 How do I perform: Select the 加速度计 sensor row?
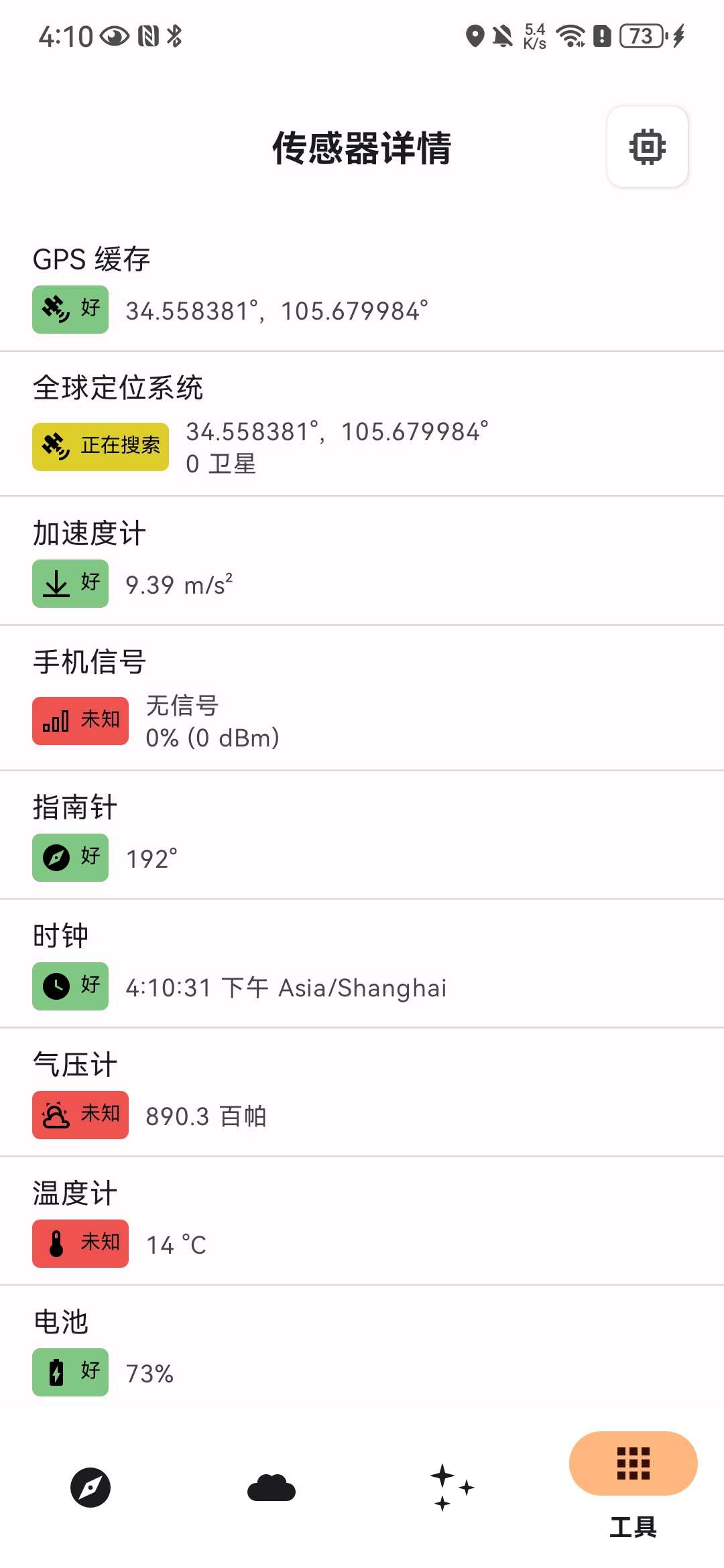tap(362, 562)
